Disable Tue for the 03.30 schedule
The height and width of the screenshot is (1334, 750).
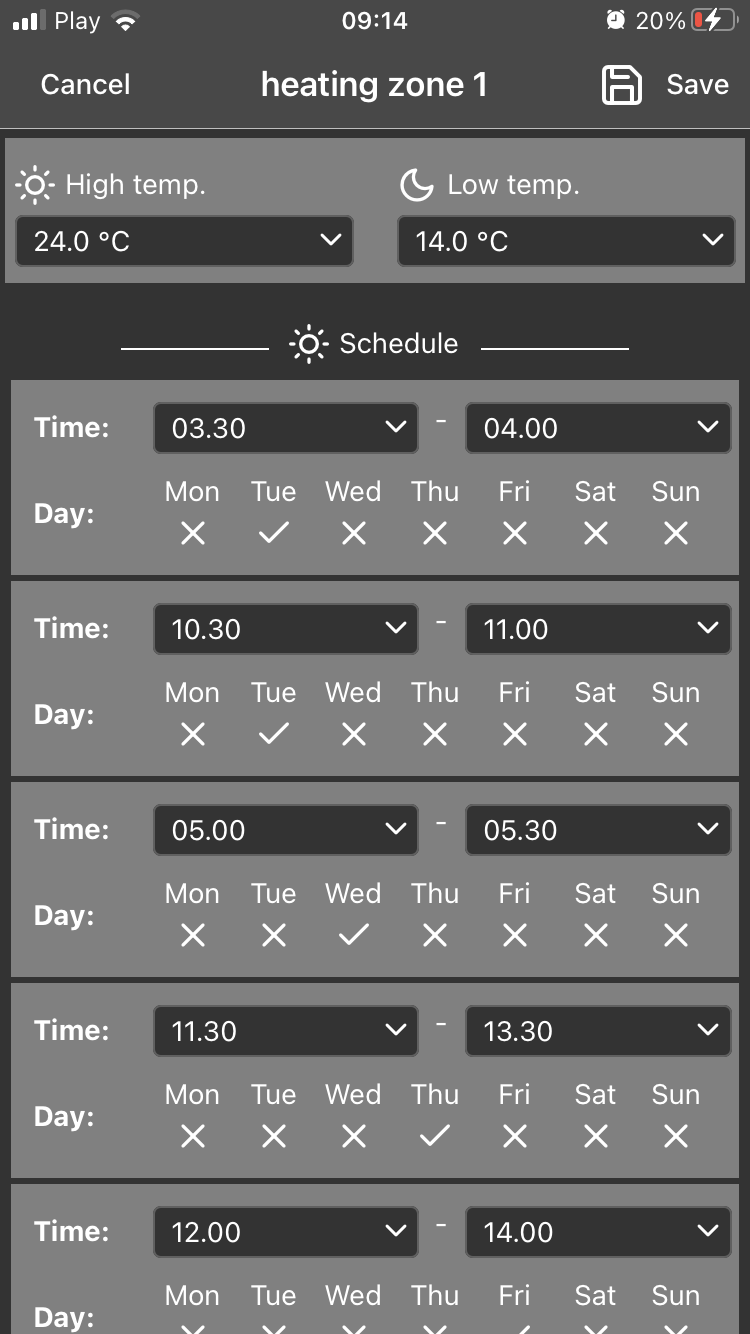[273, 534]
